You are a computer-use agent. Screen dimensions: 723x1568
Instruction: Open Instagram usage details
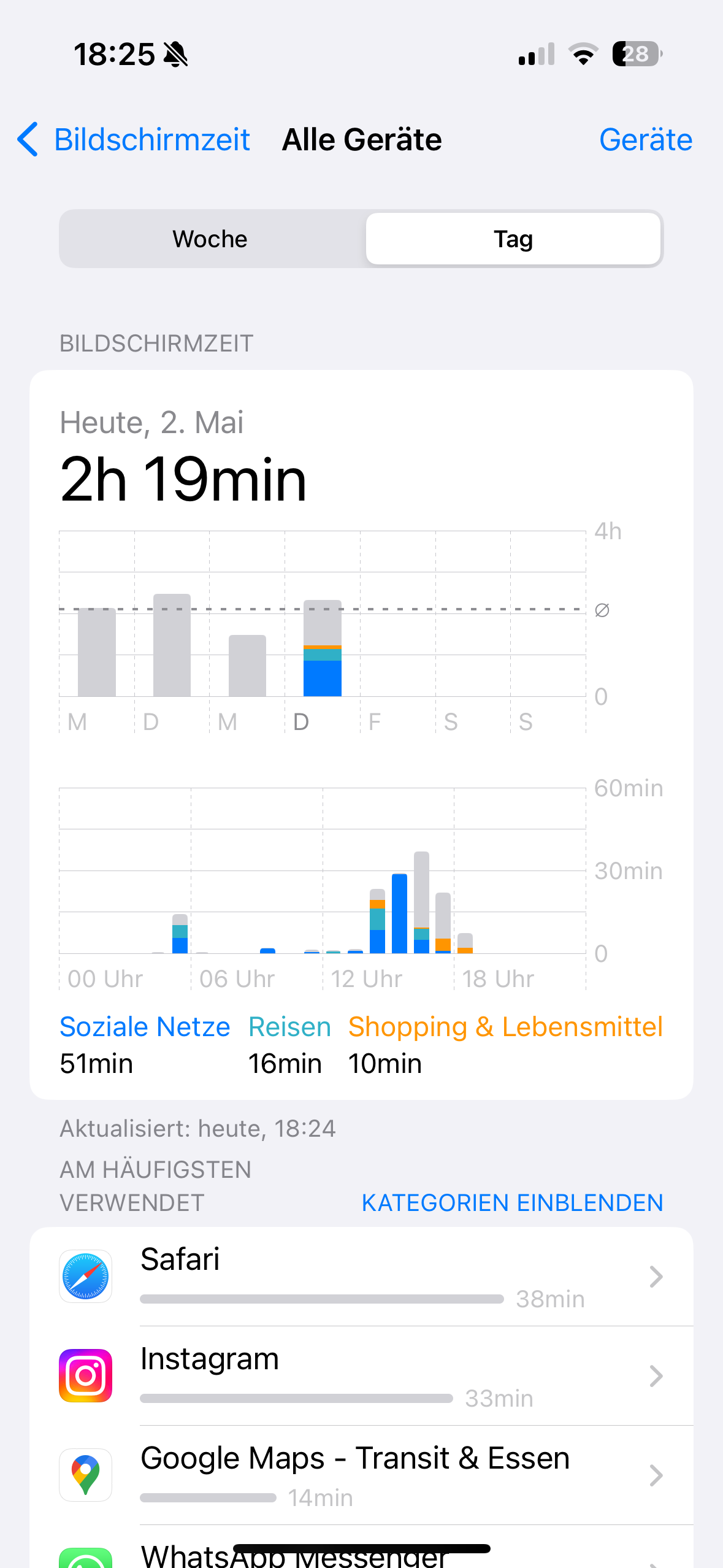coord(362,1376)
